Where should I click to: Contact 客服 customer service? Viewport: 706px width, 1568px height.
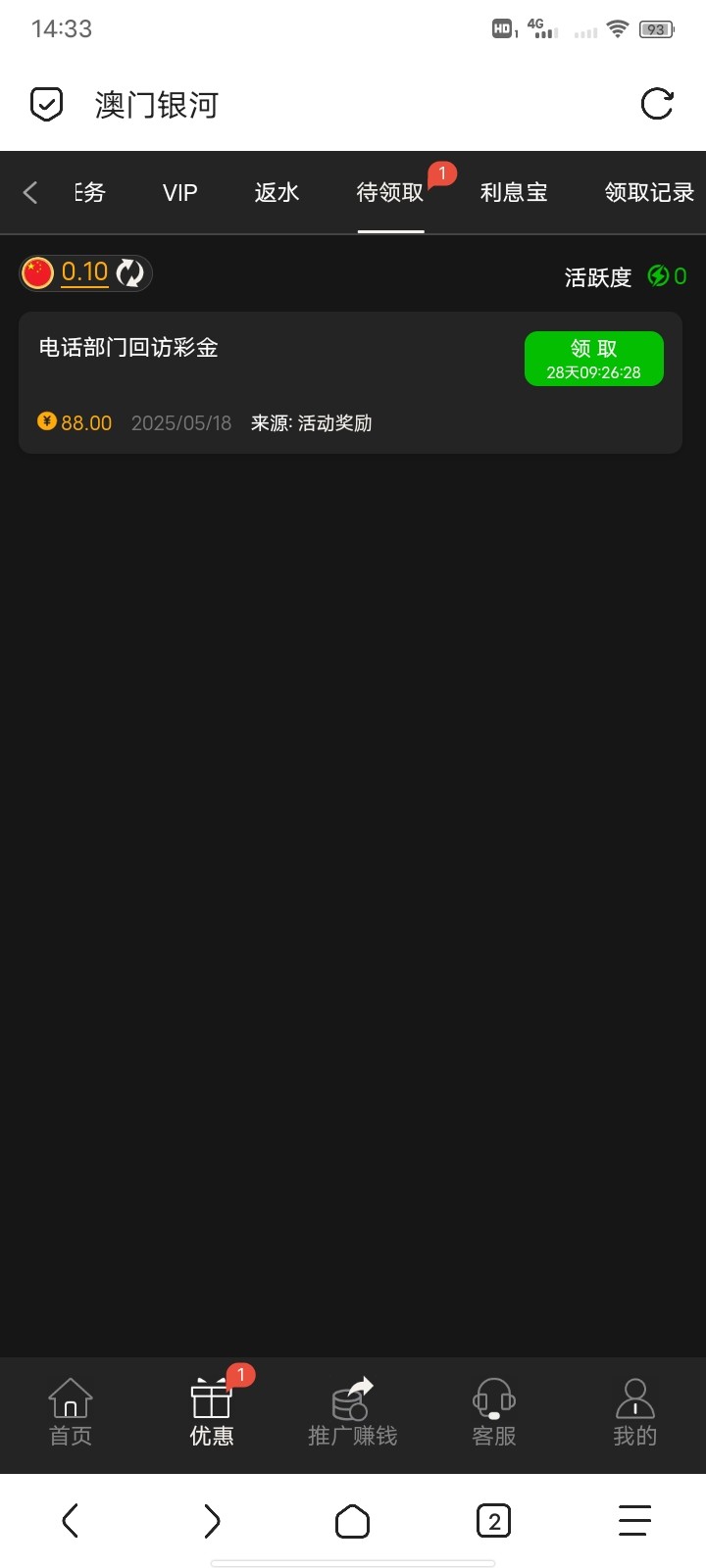(494, 1412)
